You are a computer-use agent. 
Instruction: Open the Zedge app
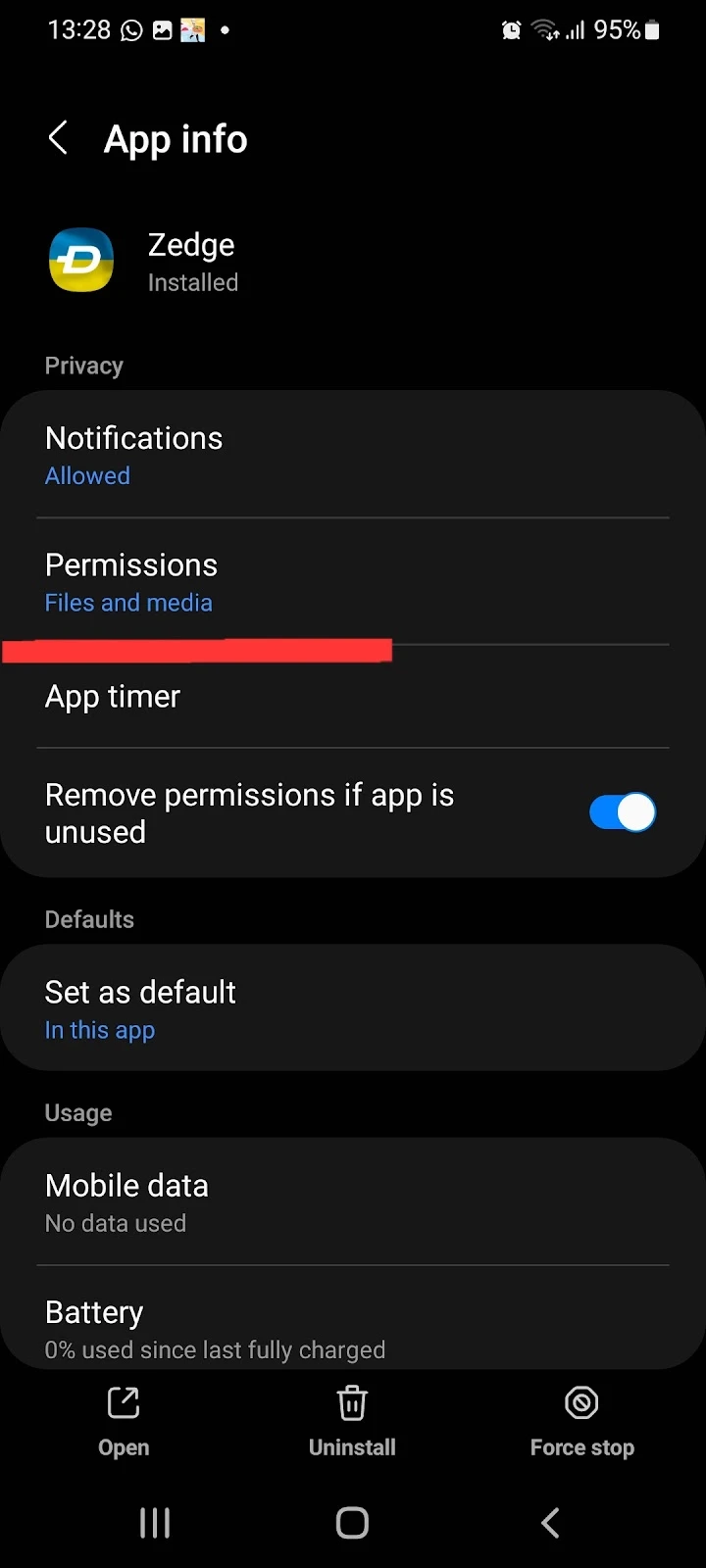tap(124, 1422)
